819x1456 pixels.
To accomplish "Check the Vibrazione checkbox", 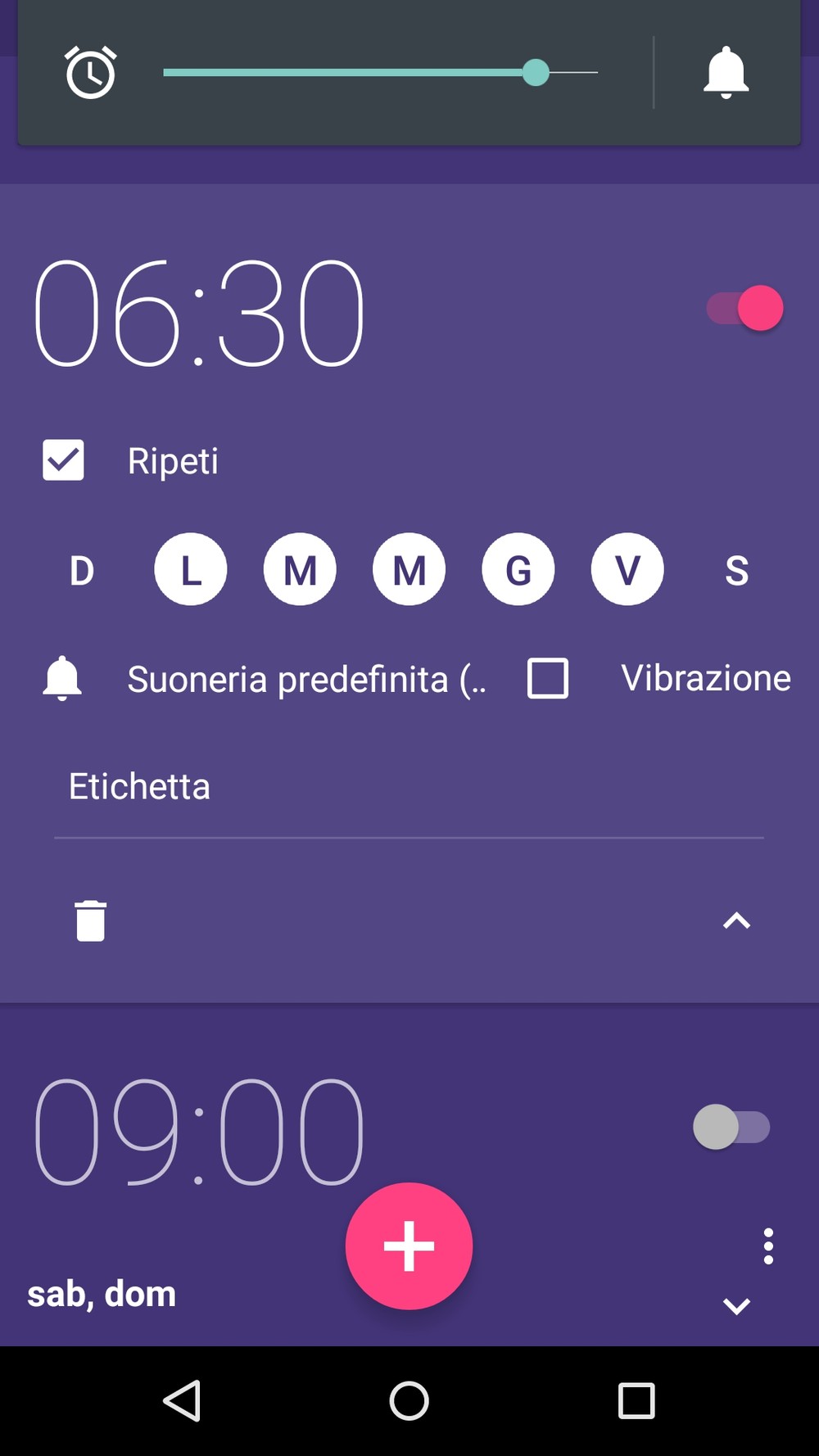I will pos(548,678).
